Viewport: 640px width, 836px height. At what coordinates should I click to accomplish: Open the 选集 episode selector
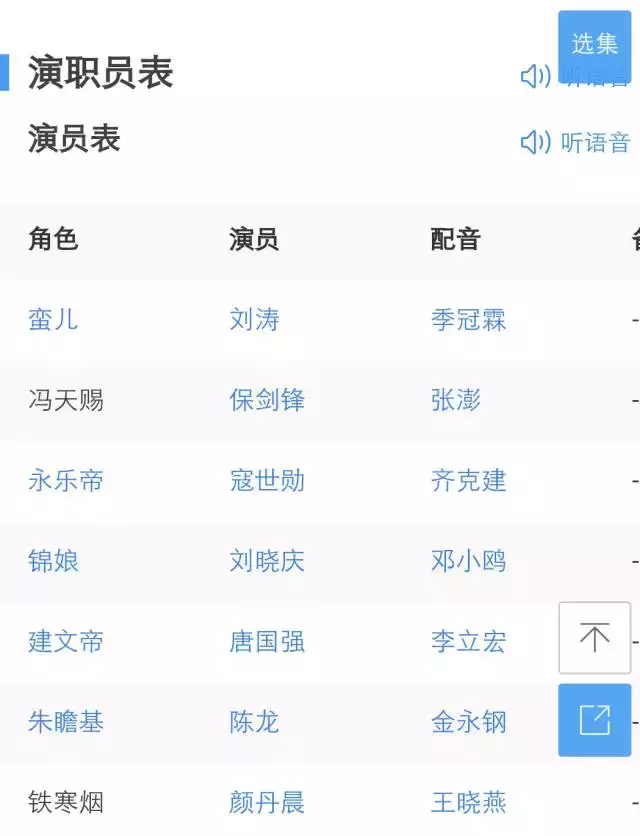pos(595,44)
